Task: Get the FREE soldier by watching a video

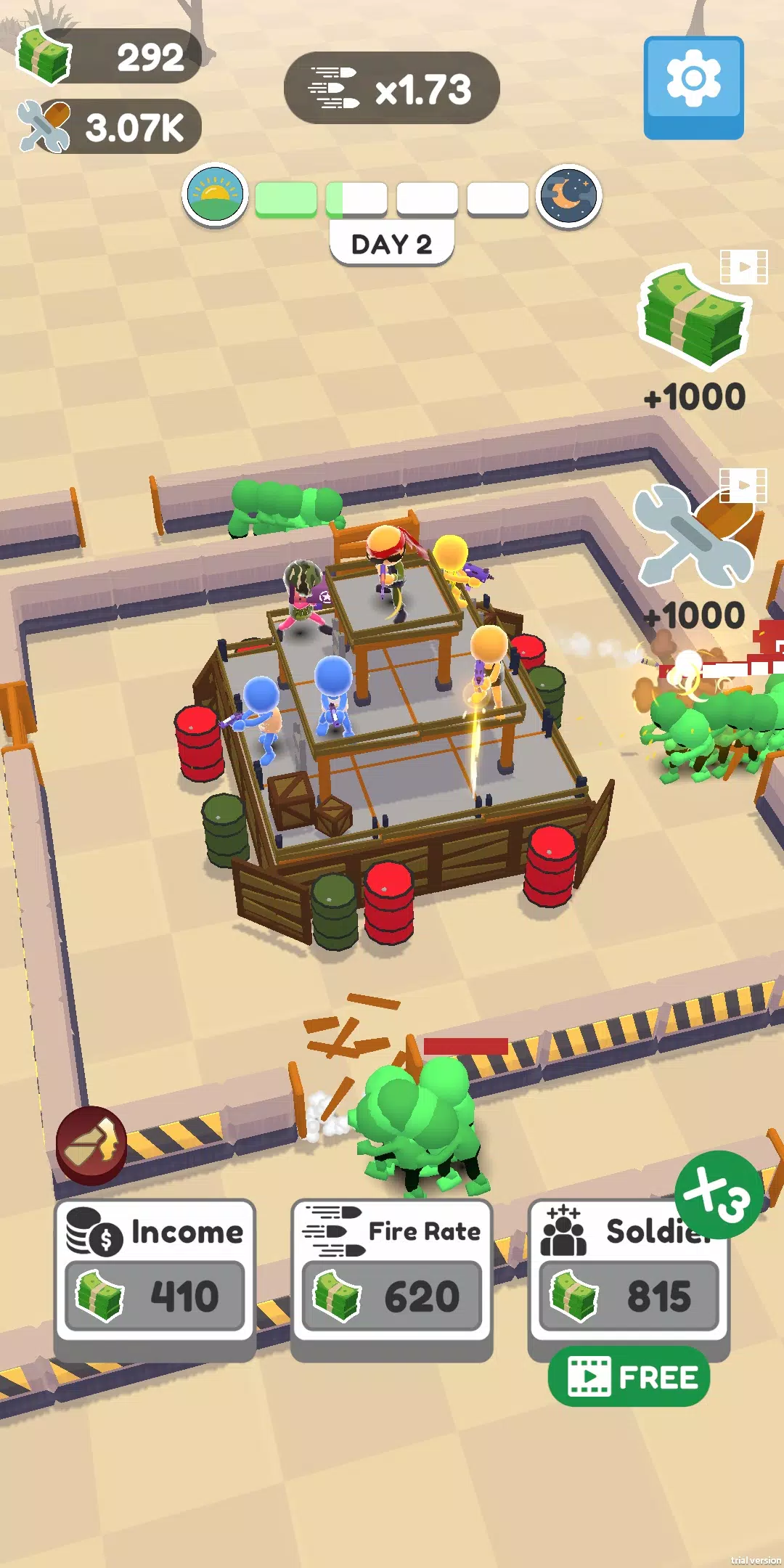Action: pos(629,1376)
